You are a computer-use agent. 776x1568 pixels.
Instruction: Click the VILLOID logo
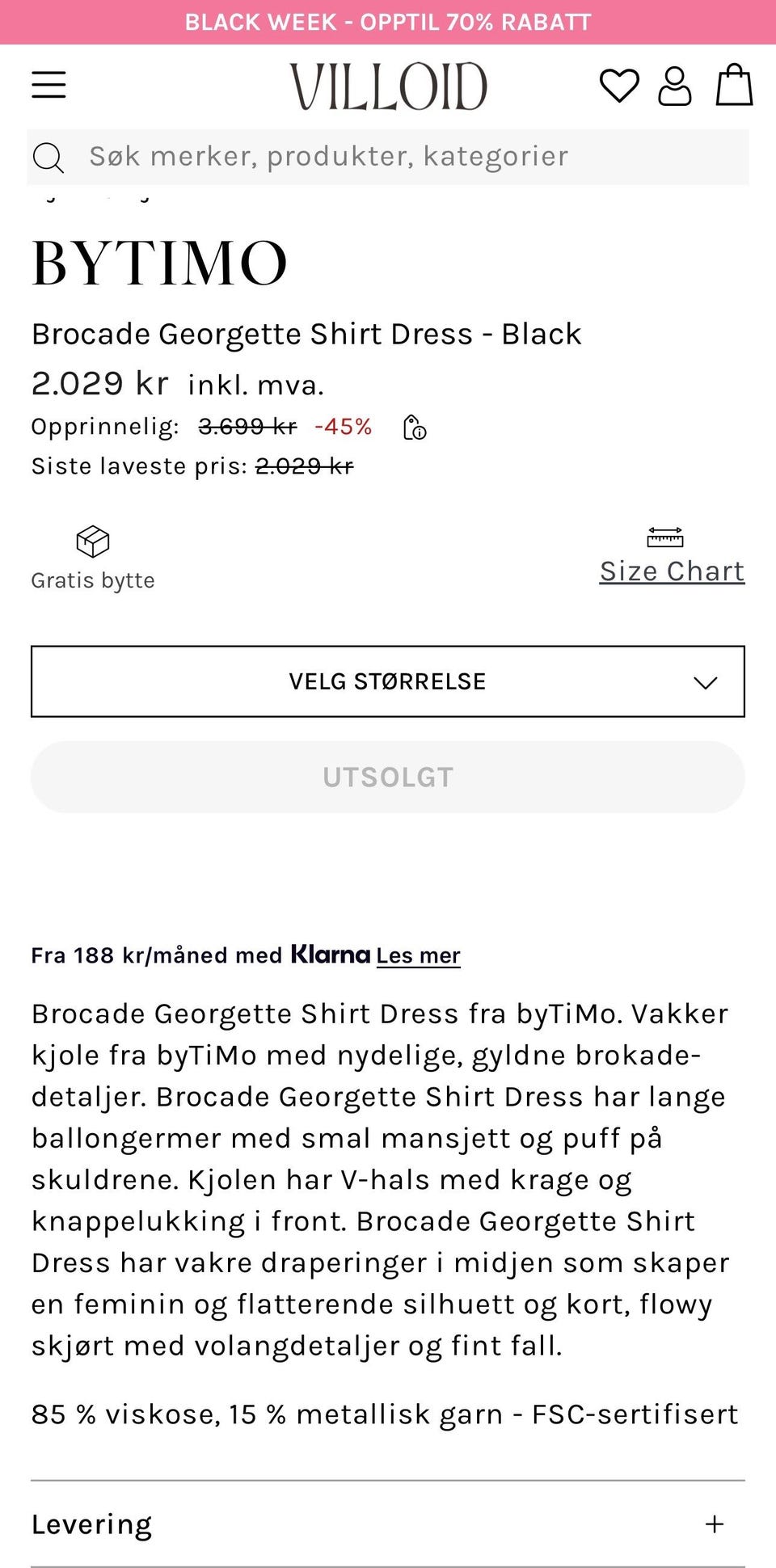(388, 86)
